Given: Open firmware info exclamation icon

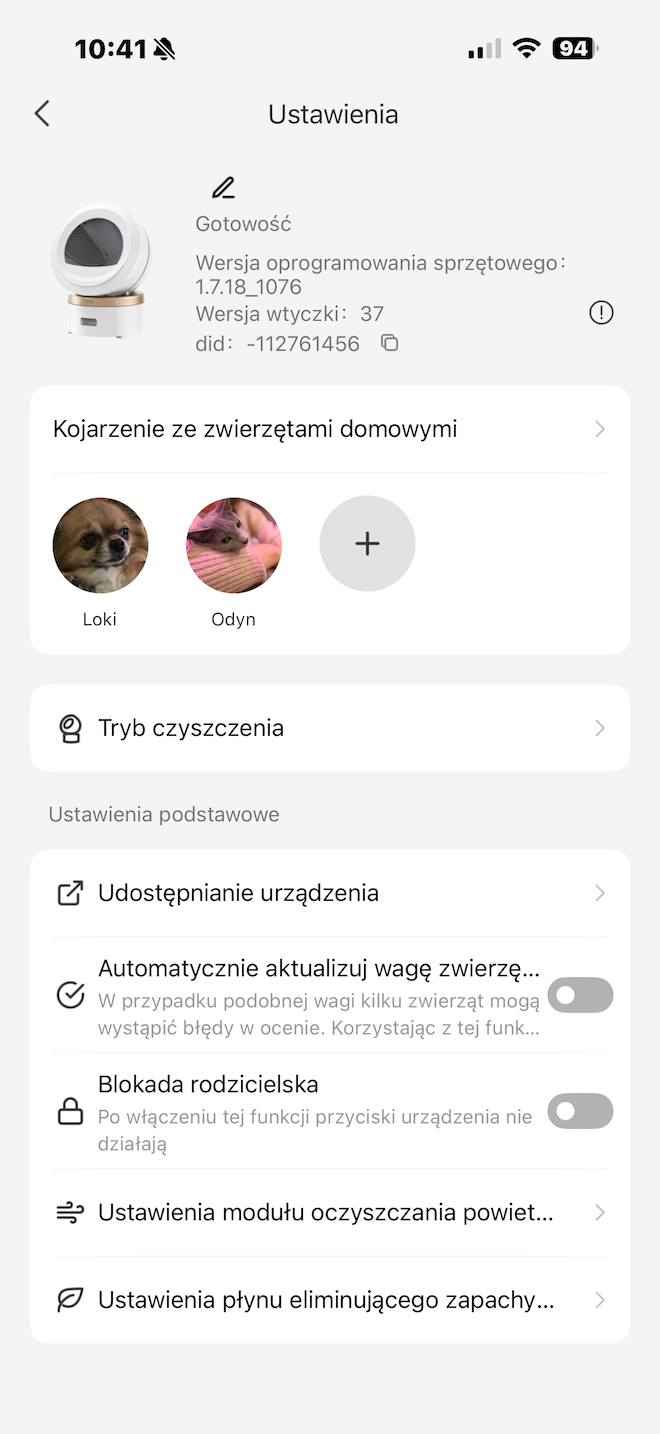Looking at the screenshot, I should coord(601,314).
